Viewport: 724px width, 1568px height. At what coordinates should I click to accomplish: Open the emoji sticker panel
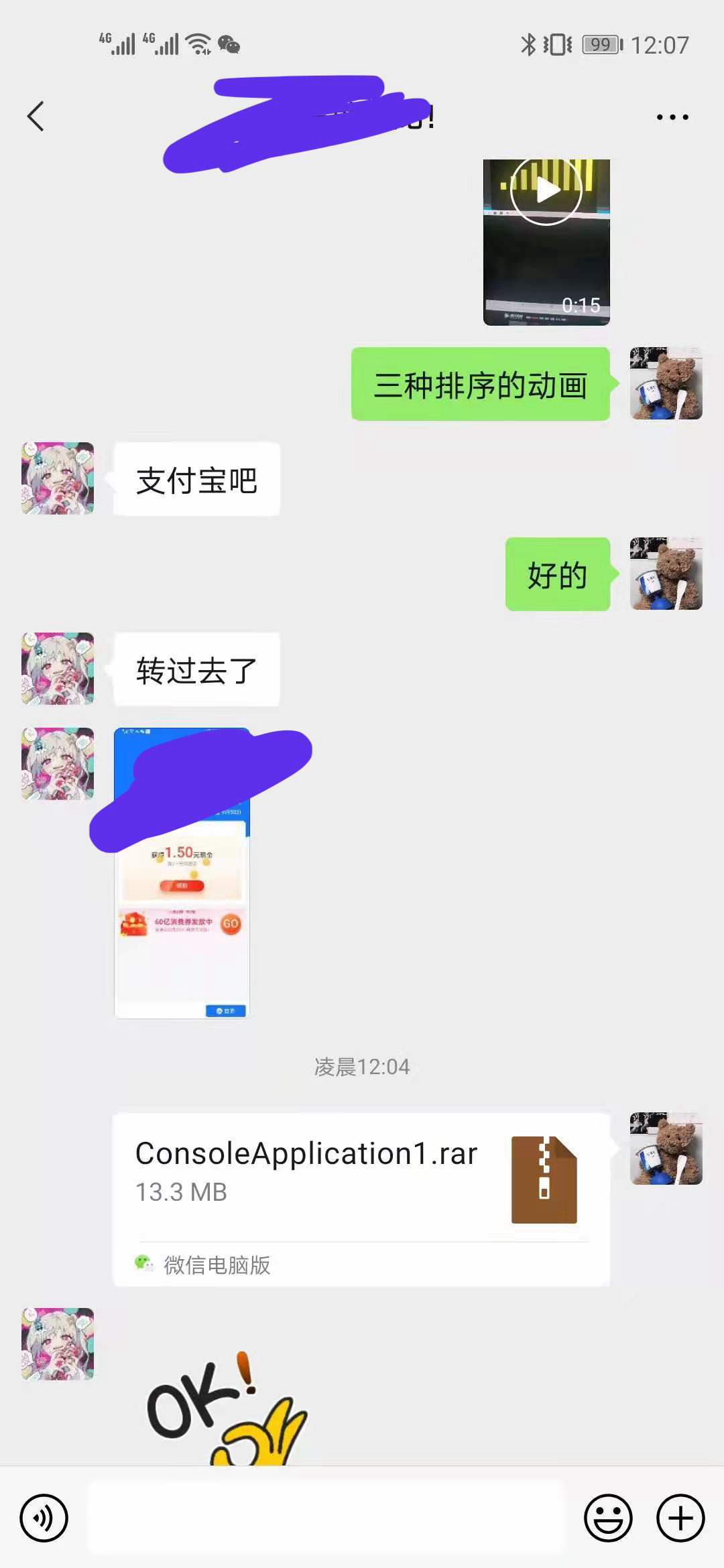click(x=608, y=1517)
